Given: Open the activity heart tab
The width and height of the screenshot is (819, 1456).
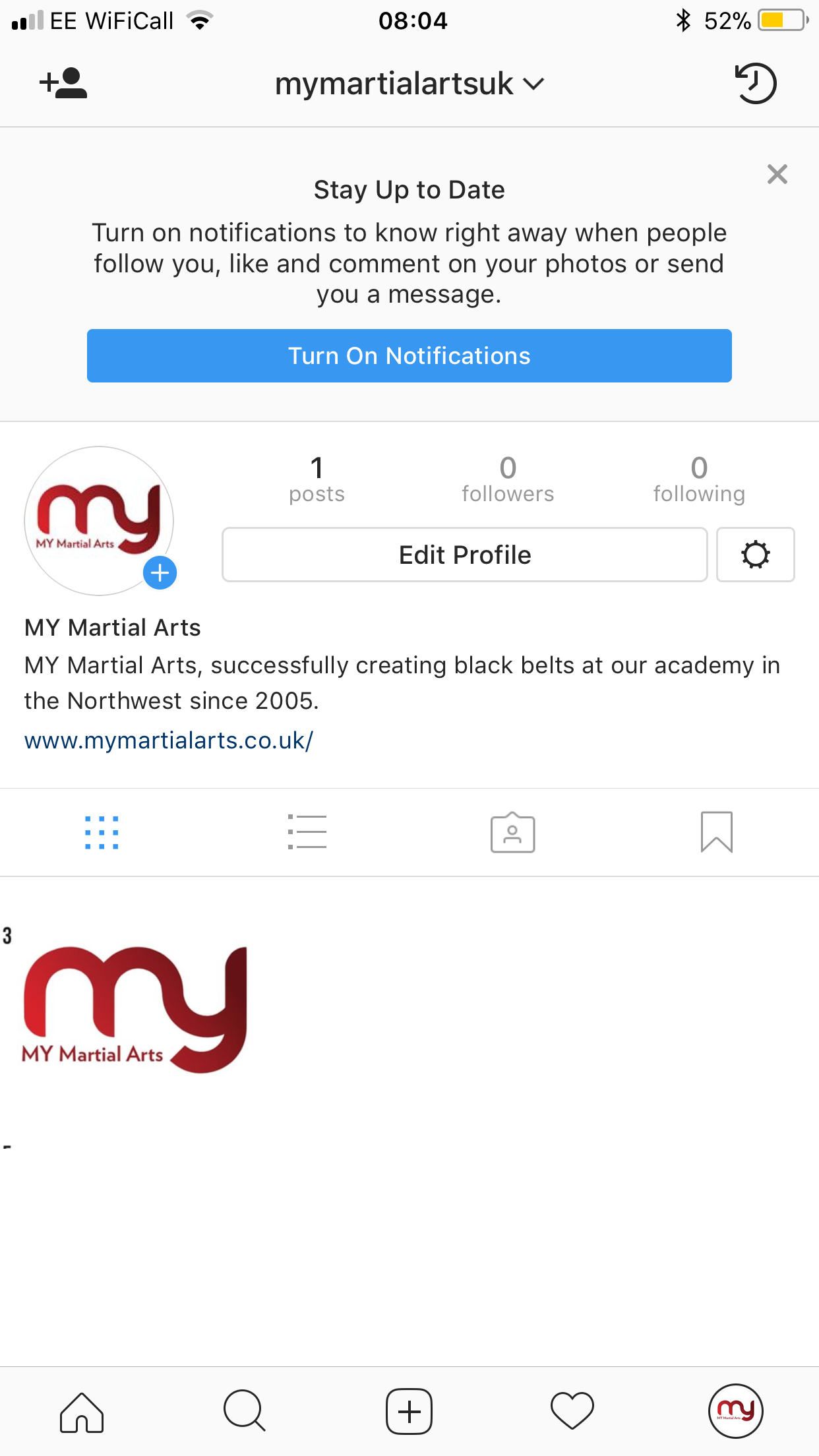Looking at the screenshot, I should (x=572, y=1412).
